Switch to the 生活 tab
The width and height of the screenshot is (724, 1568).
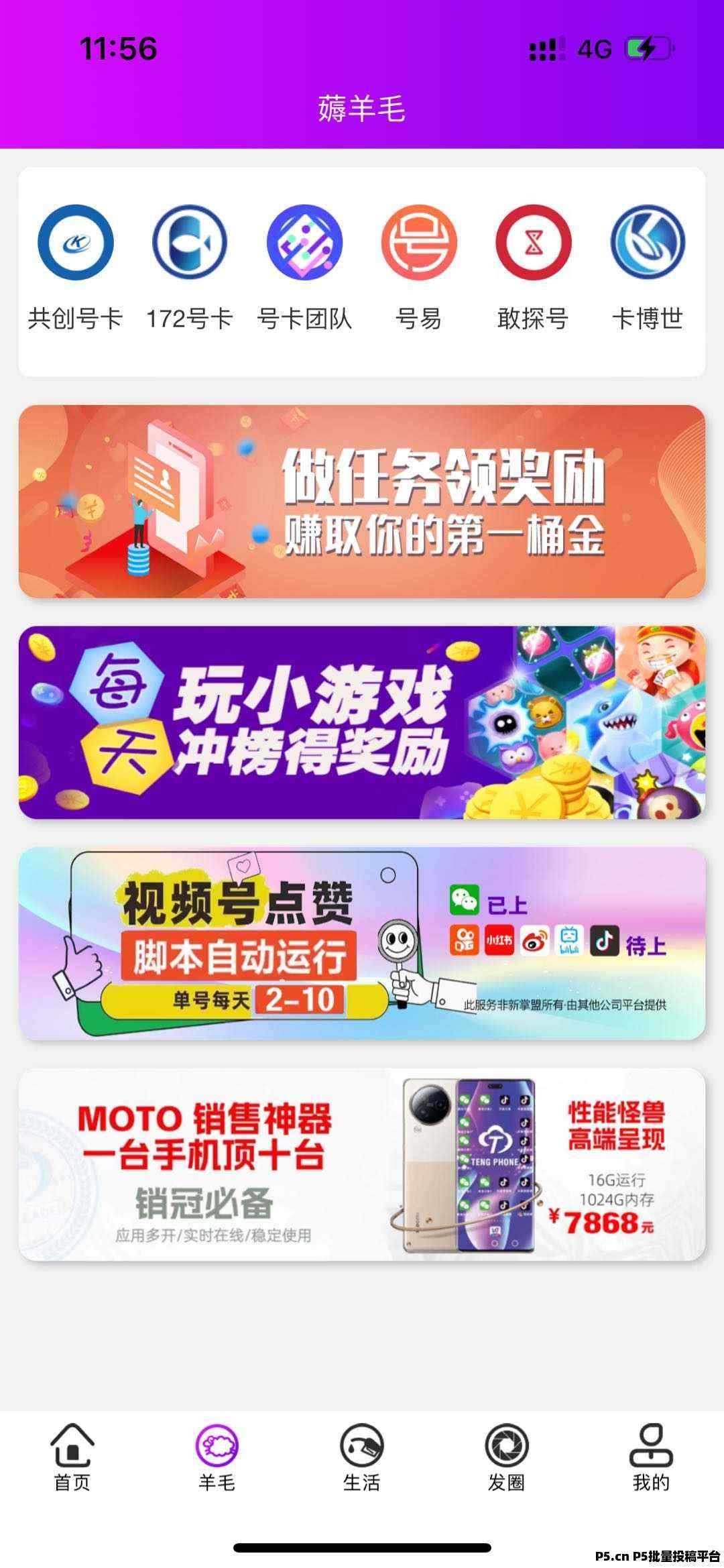362,1457
